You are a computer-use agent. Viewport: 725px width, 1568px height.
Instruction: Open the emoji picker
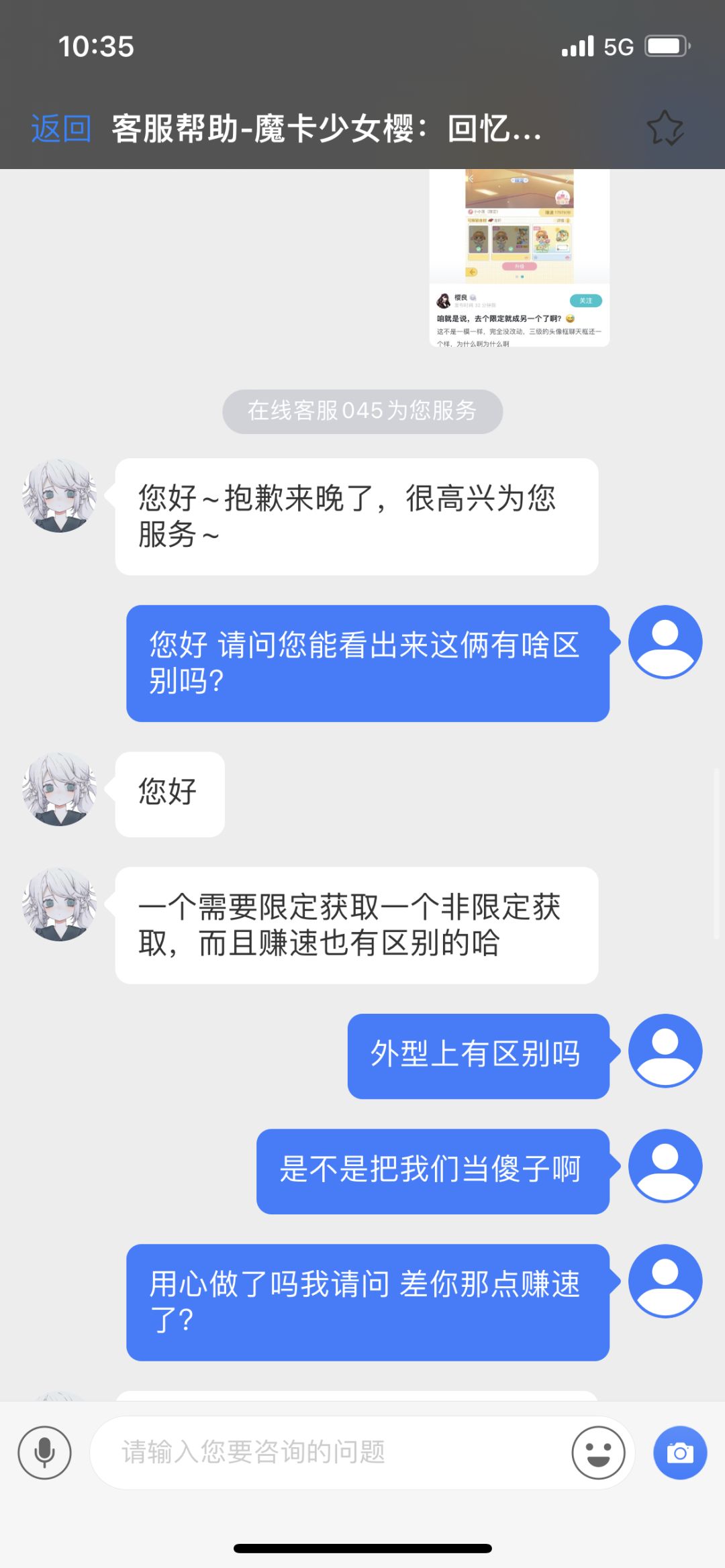click(x=598, y=1453)
